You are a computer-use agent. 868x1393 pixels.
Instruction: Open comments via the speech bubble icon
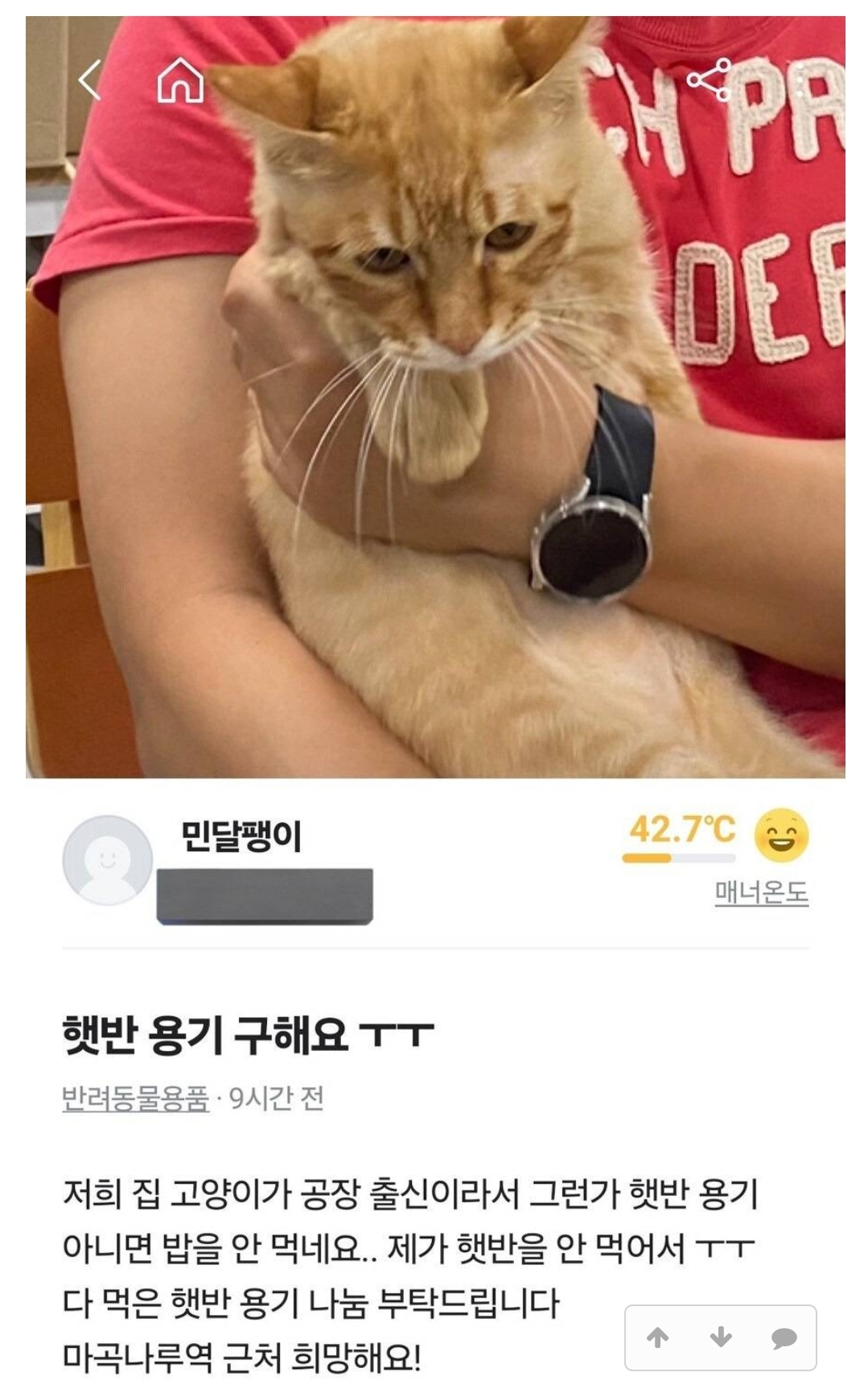tap(784, 1338)
